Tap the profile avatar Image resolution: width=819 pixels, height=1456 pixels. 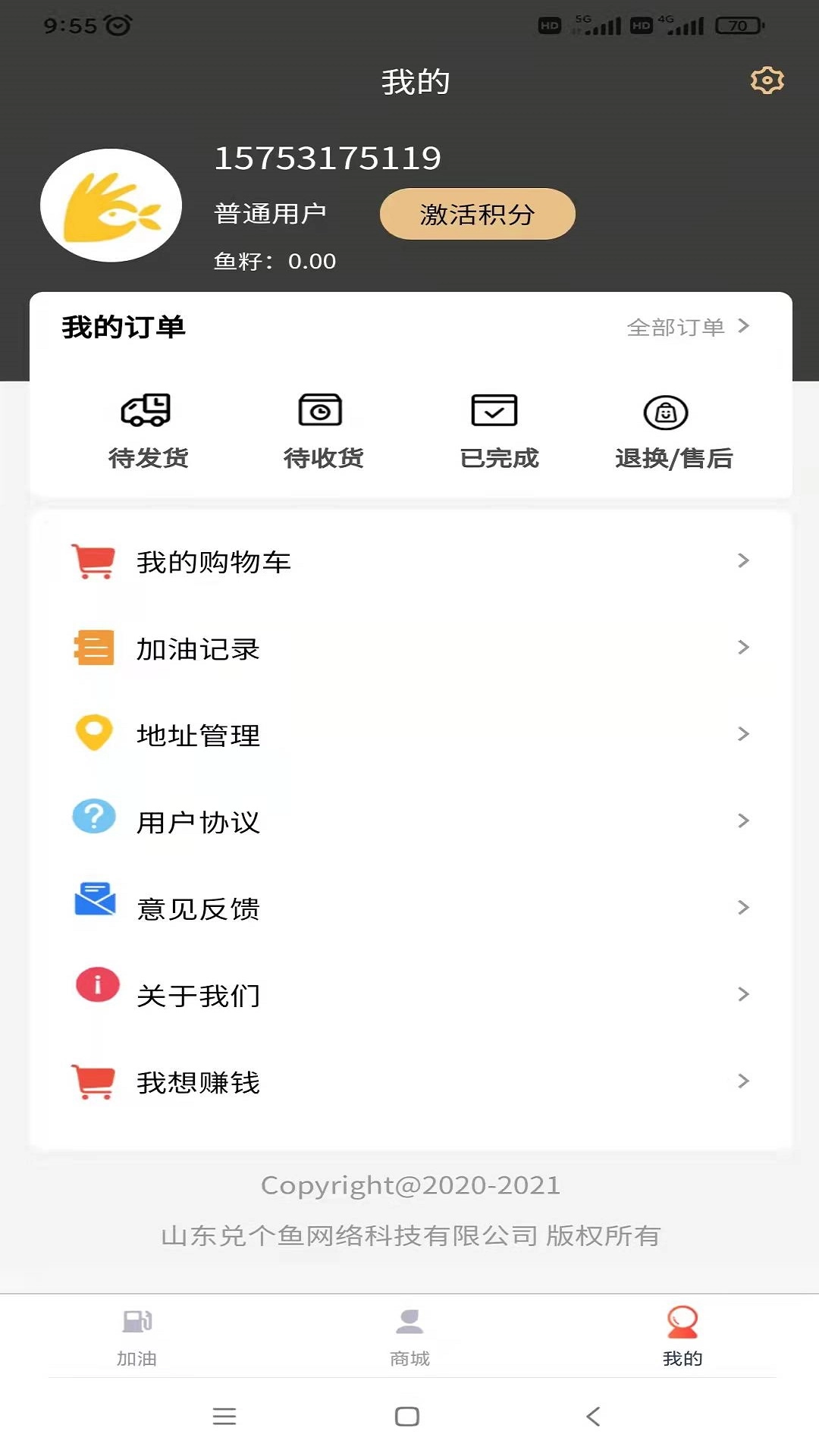(x=111, y=206)
